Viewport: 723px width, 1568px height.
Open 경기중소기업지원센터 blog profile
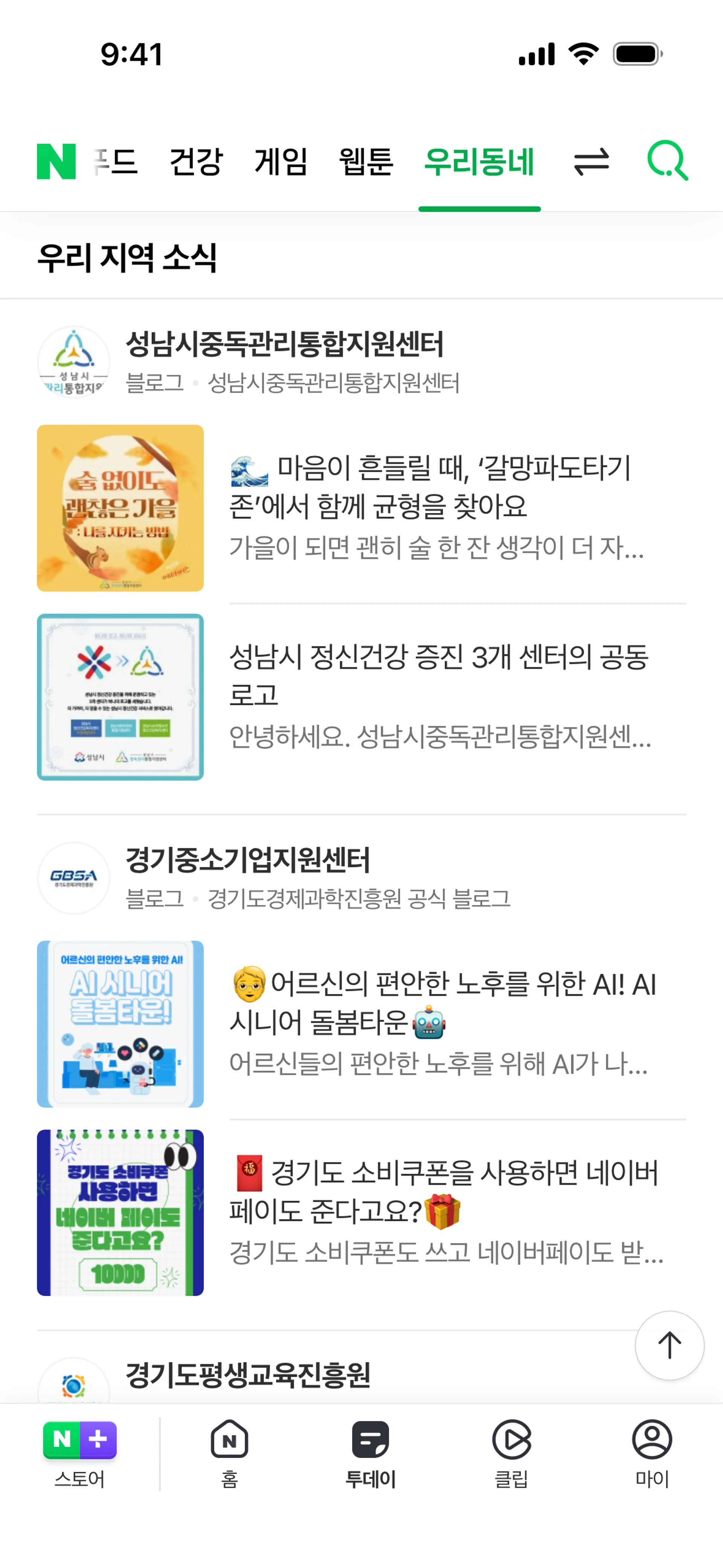247,860
